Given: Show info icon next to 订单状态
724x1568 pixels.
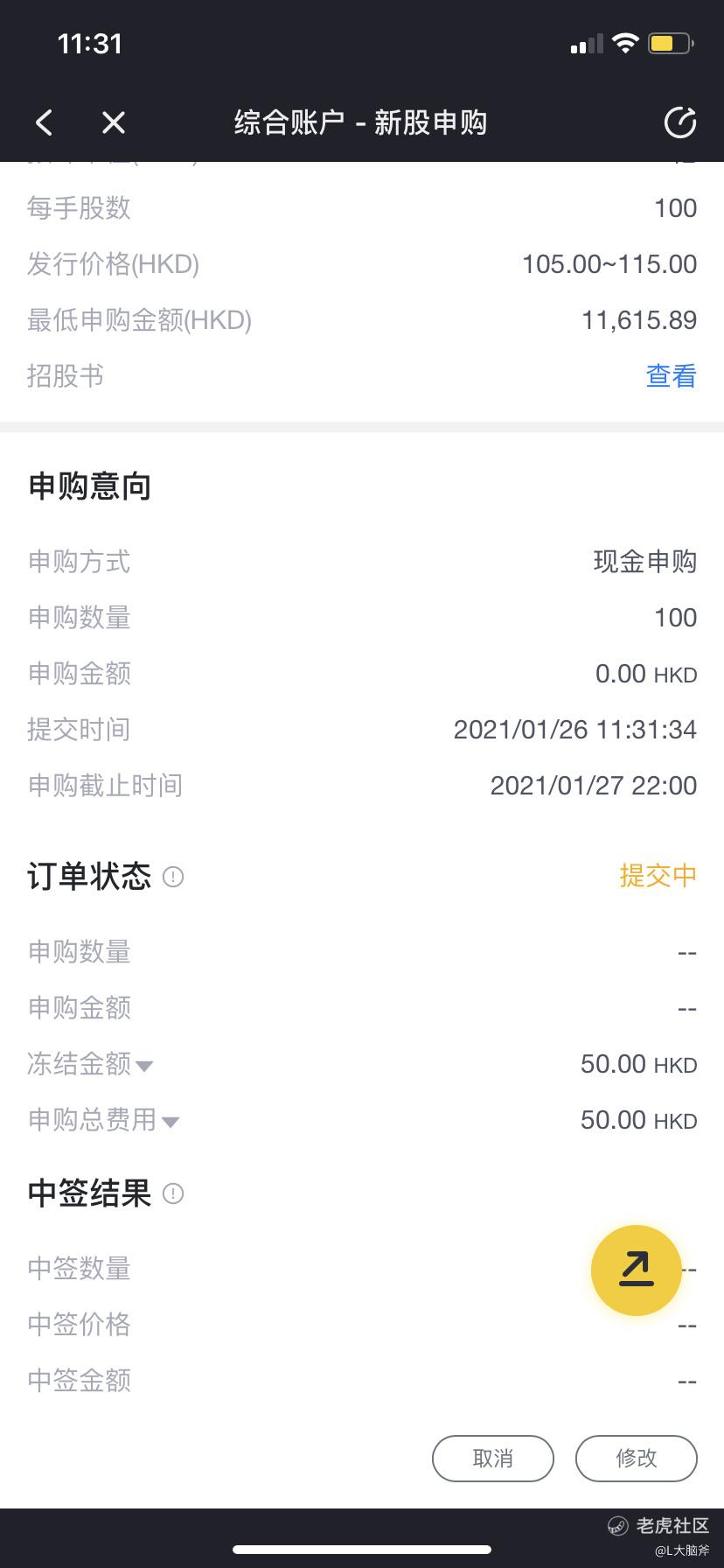Looking at the screenshot, I should (173, 877).
